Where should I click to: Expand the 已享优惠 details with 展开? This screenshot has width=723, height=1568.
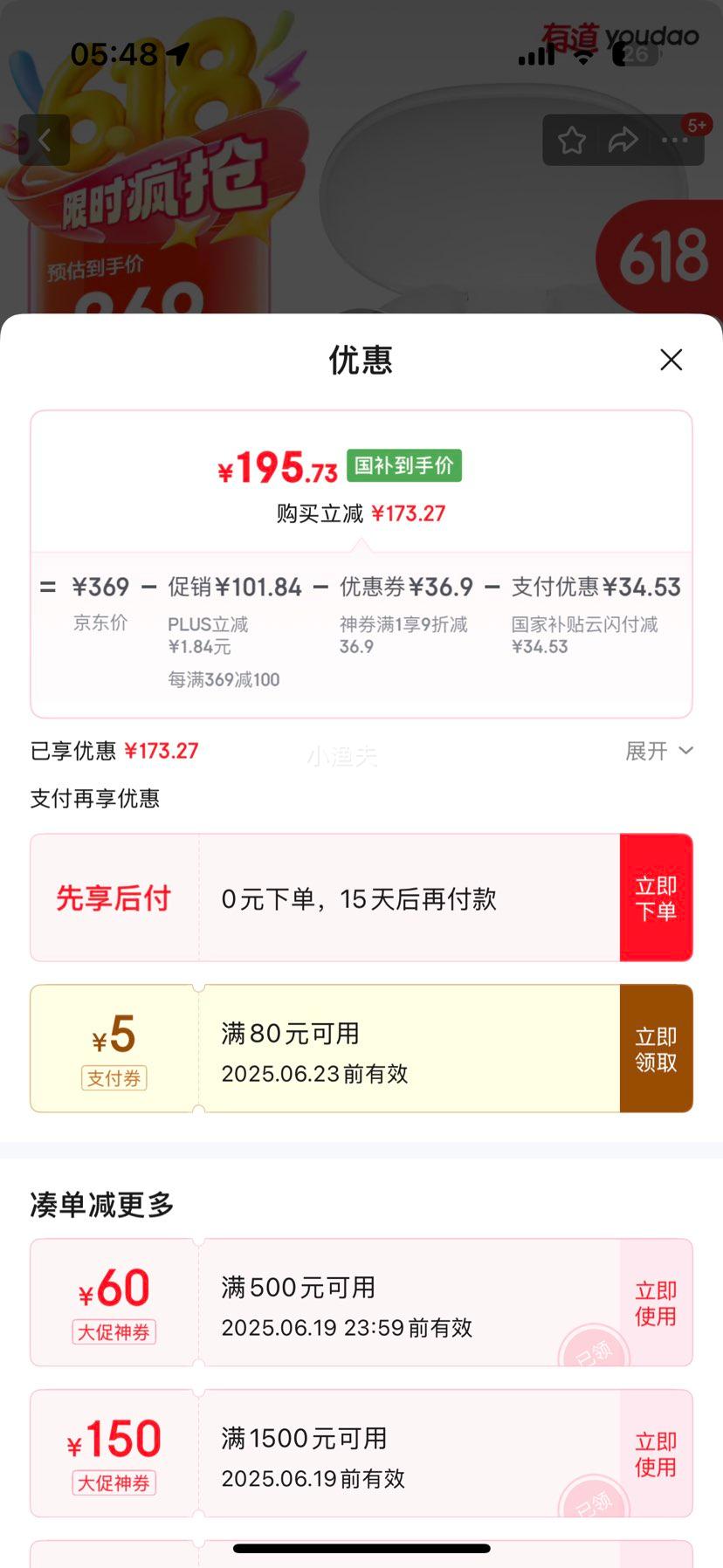(x=658, y=751)
